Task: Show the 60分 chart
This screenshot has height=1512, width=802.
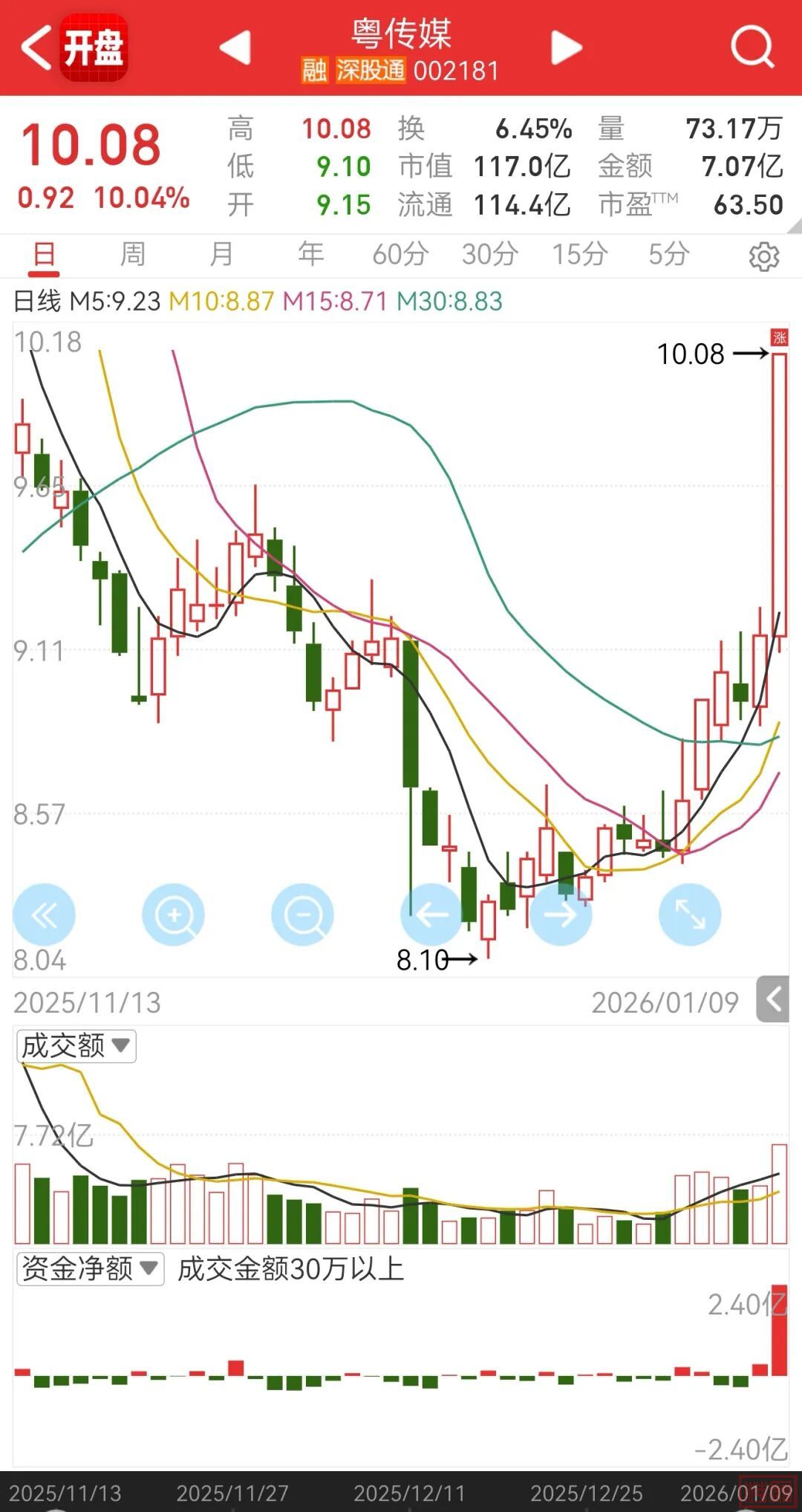Action: click(x=400, y=255)
